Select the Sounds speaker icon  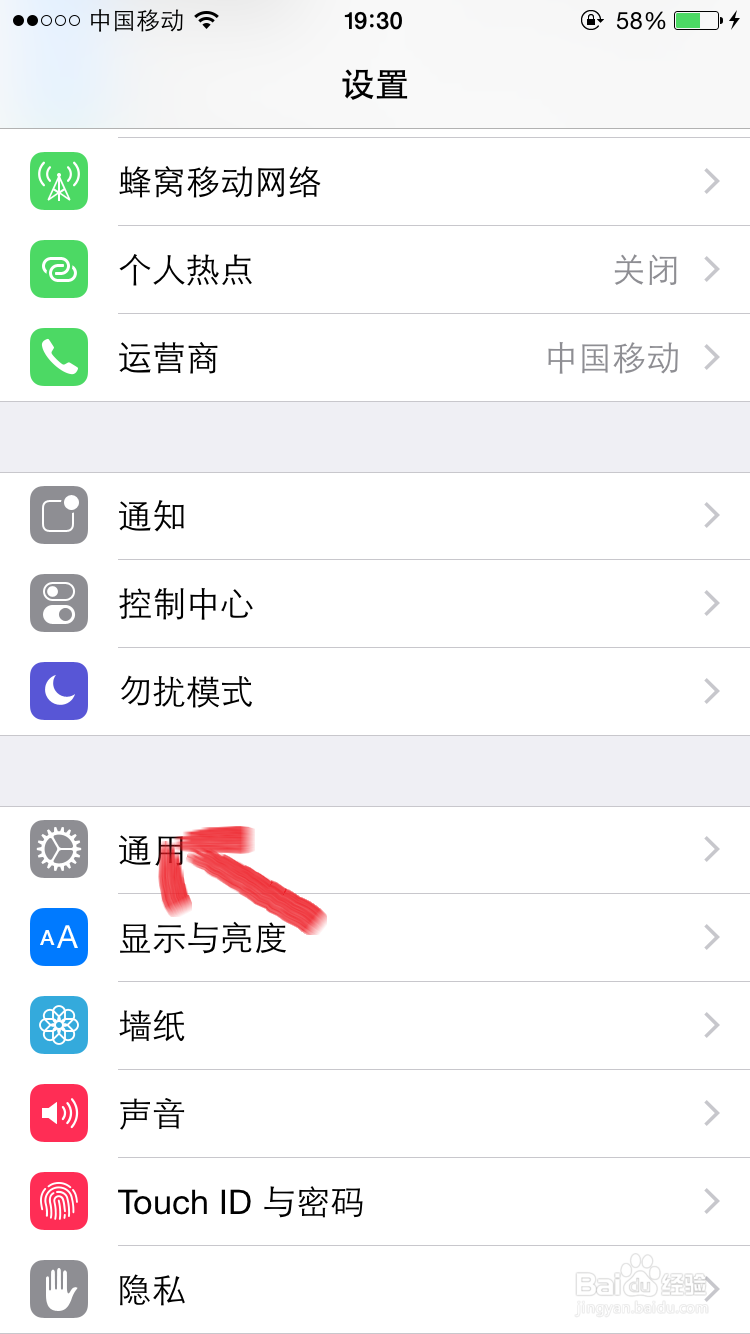tap(58, 1113)
